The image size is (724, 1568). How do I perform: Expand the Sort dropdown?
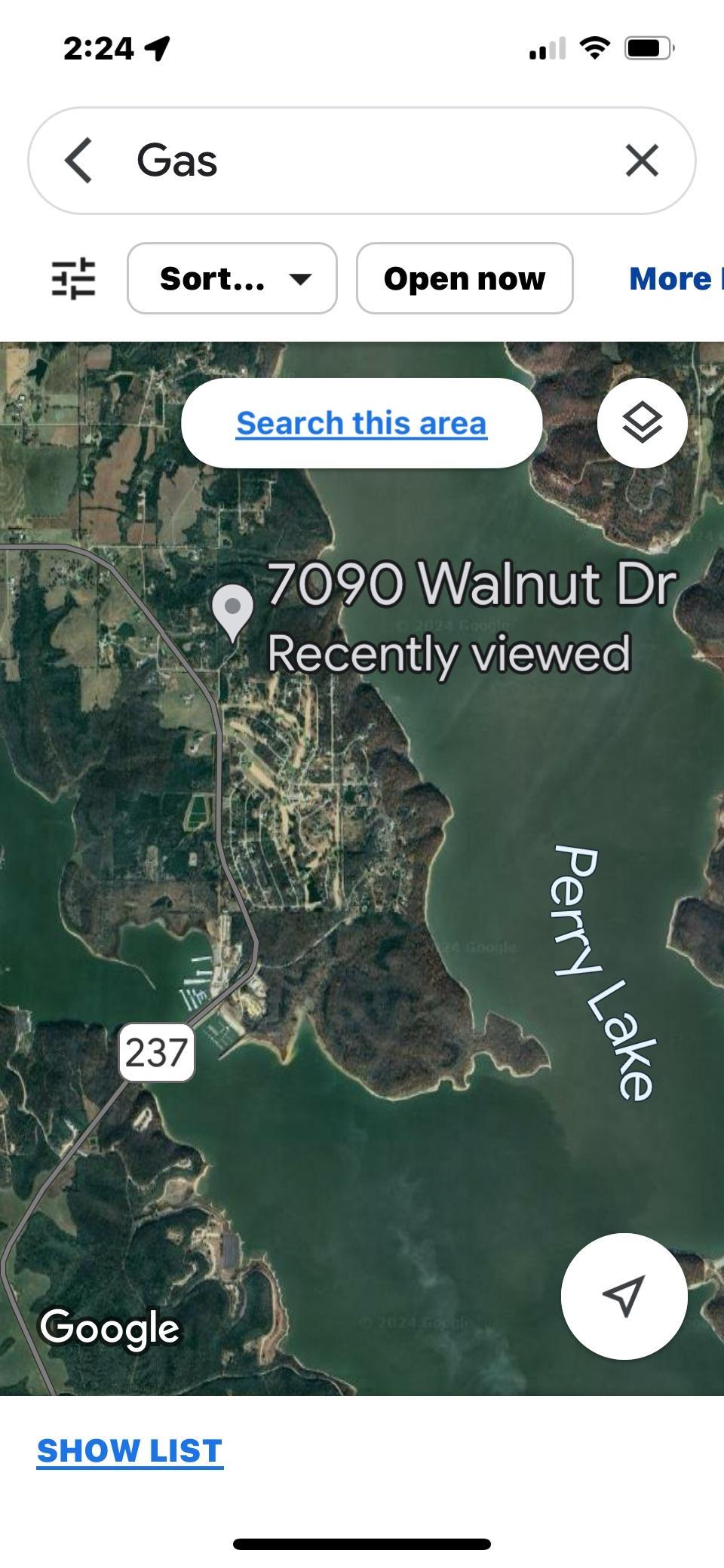(x=232, y=278)
